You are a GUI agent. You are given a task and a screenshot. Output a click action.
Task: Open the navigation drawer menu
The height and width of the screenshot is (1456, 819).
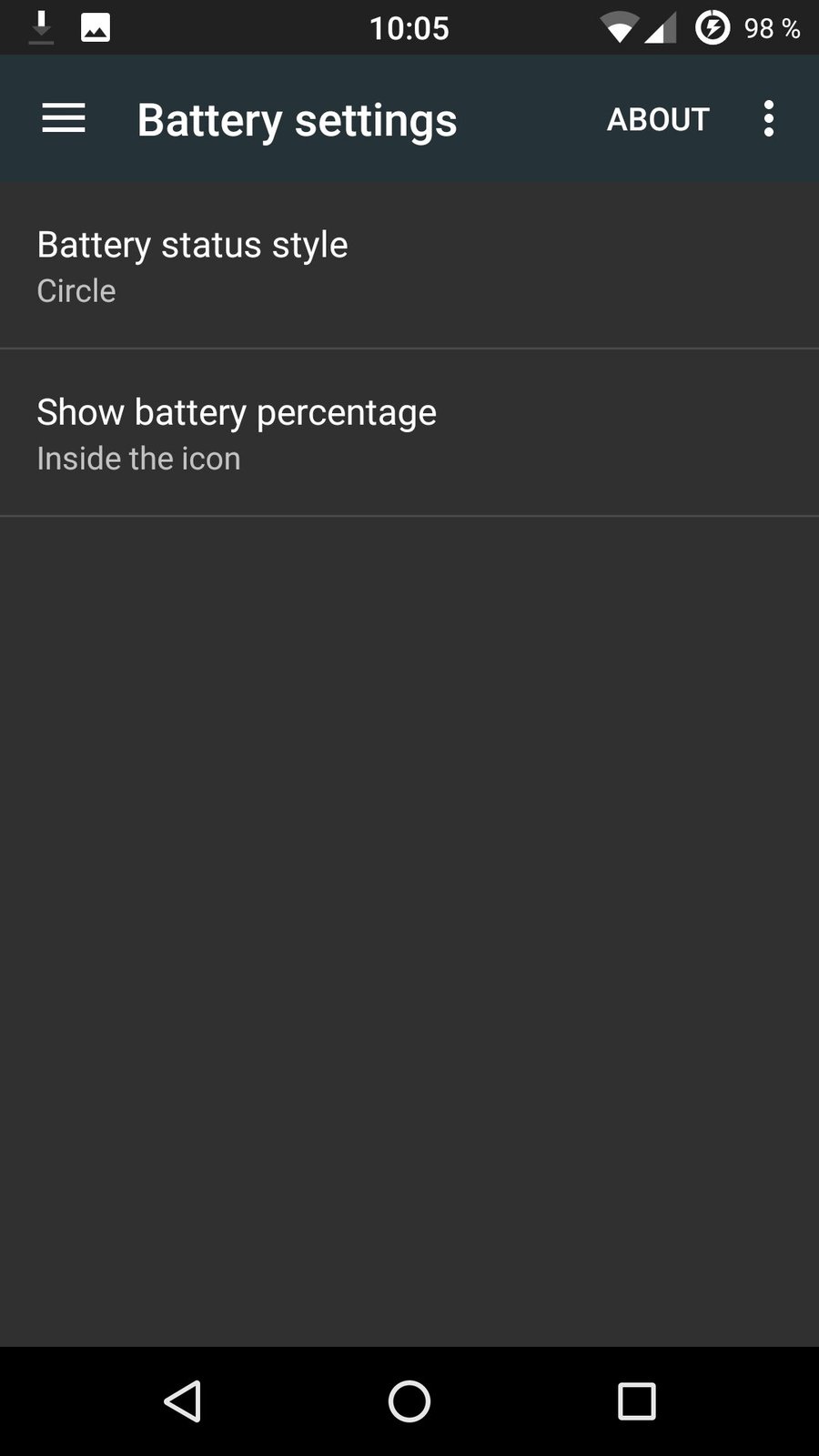click(x=64, y=118)
